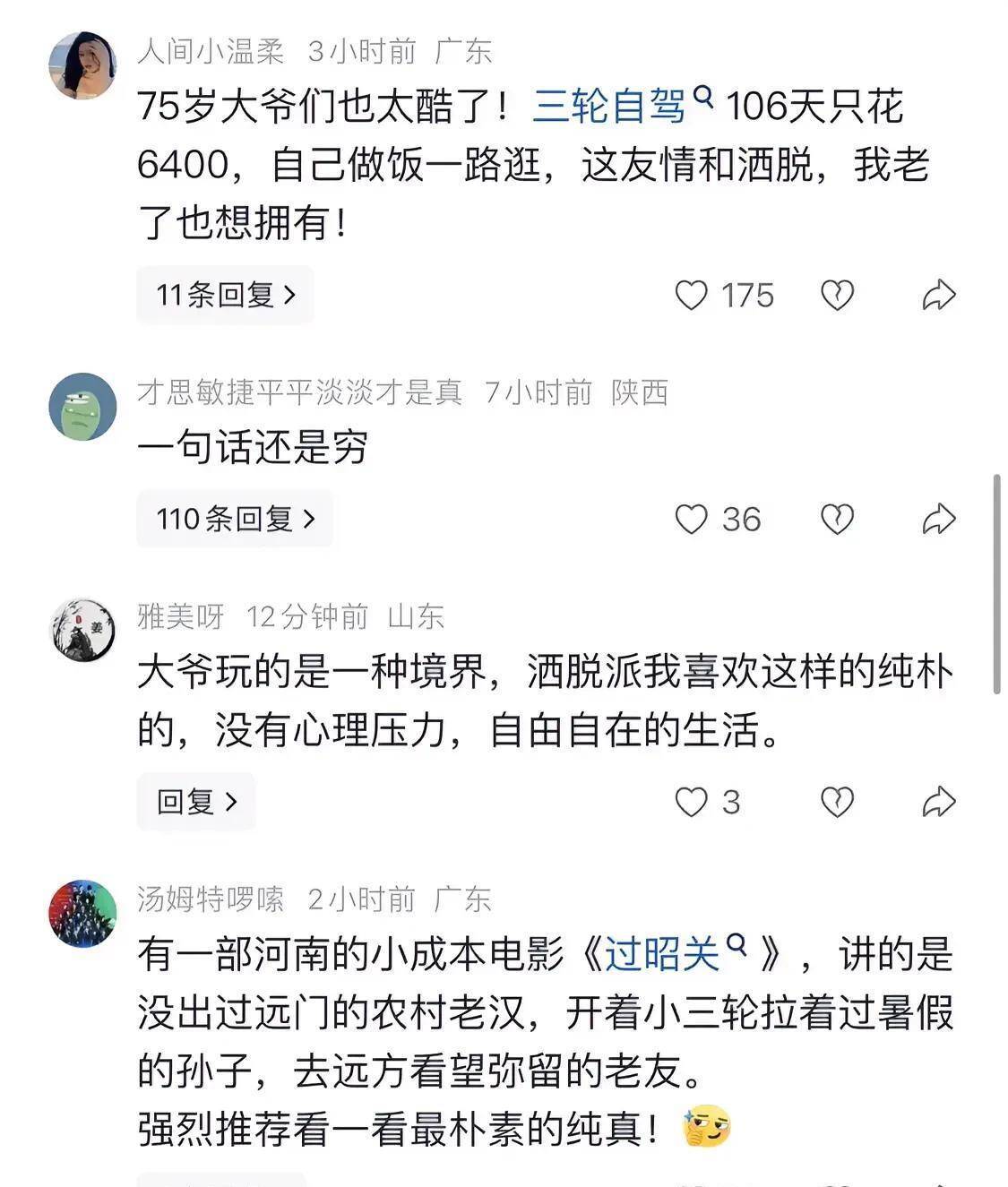The image size is (1008, 1187).
Task: Open 汤姆特啰嗦's profile avatar
Action: 82,913
